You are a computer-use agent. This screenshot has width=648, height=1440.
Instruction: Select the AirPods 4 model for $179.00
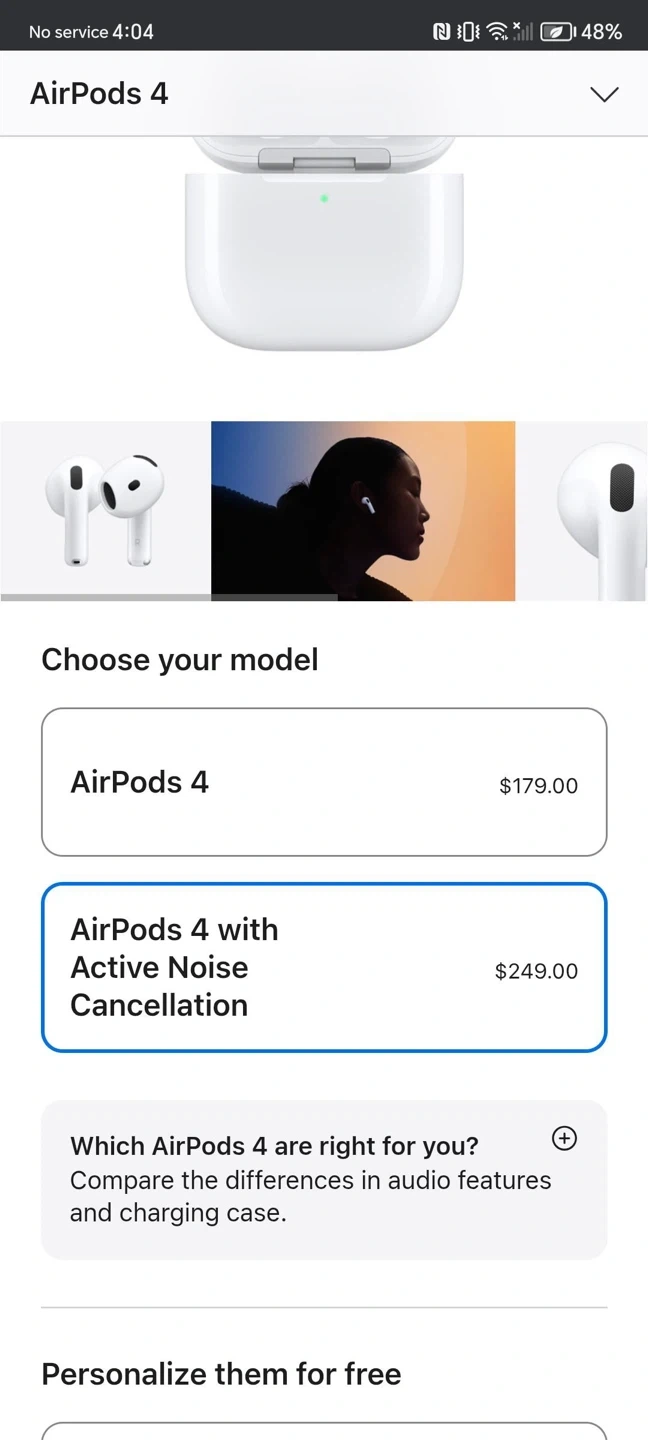pos(323,782)
